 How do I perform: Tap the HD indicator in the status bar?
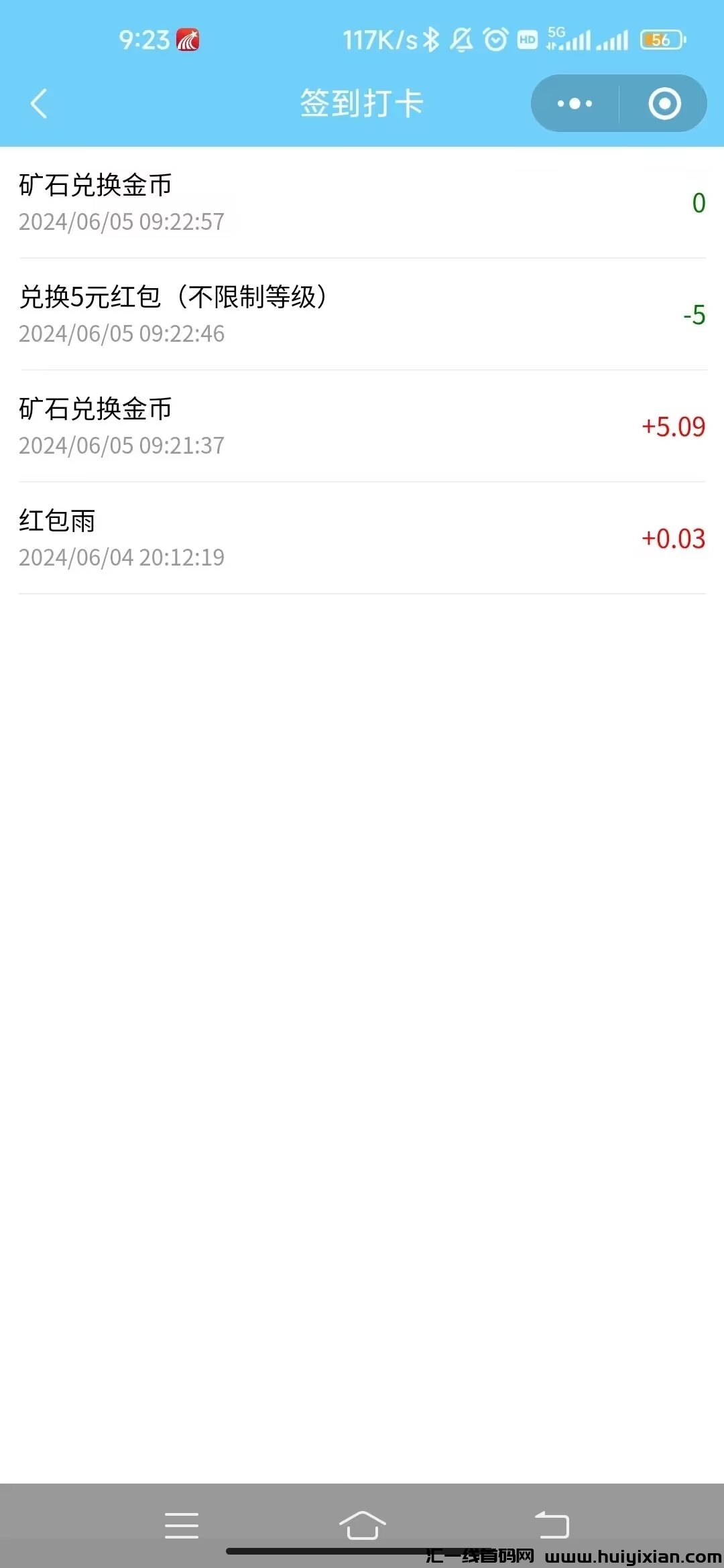(x=527, y=40)
